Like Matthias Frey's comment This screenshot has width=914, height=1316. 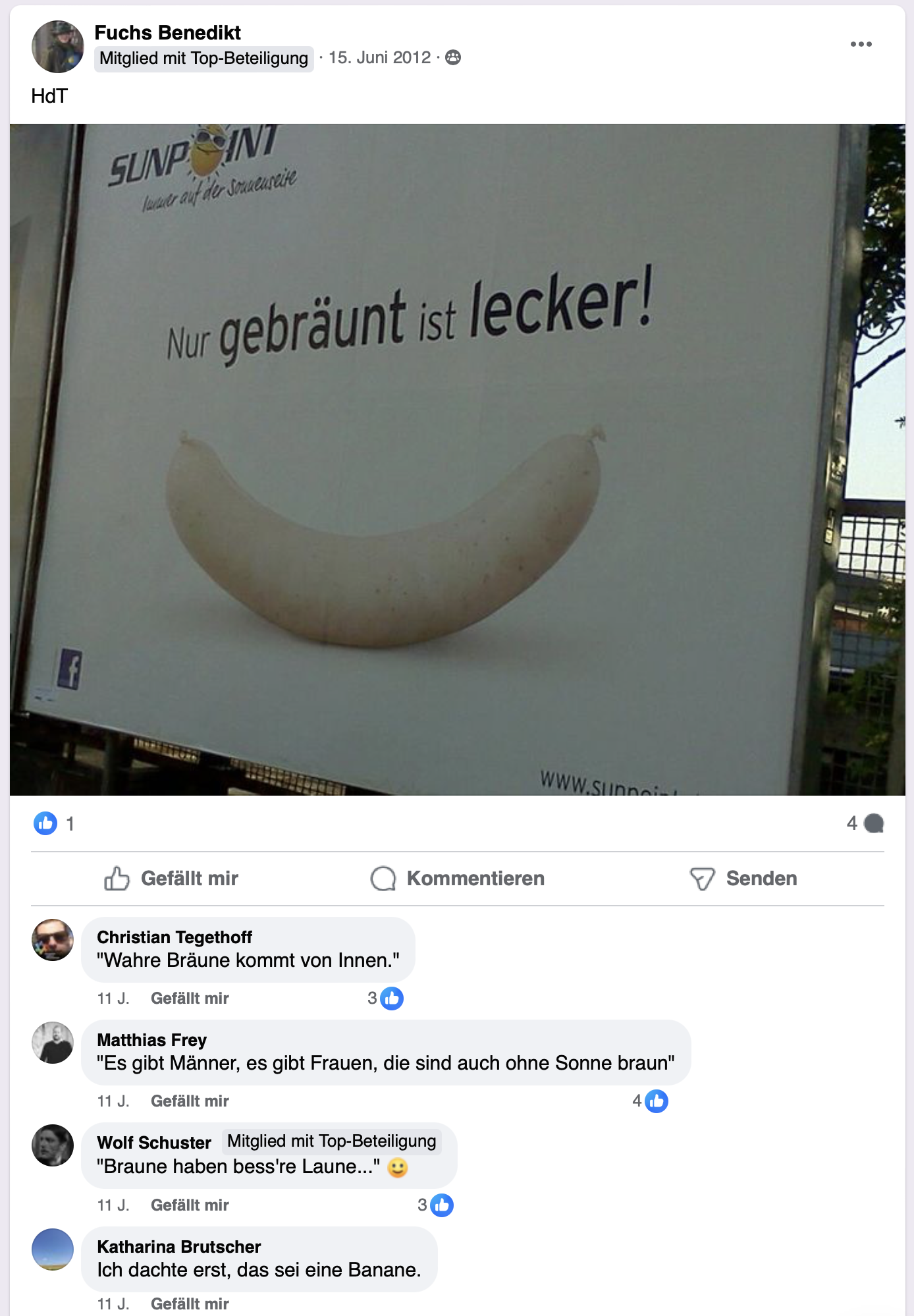click(190, 1101)
